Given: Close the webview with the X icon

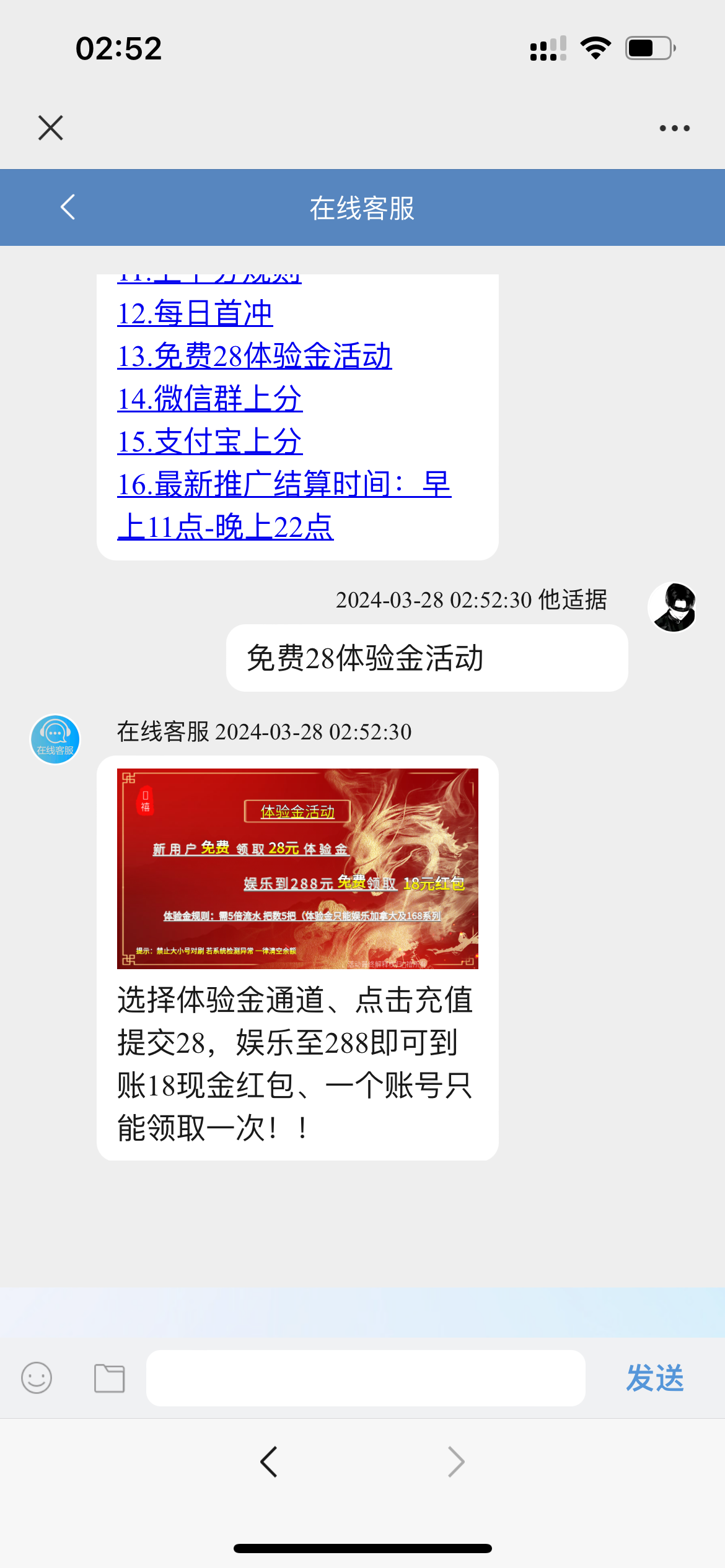Looking at the screenshot, I should (50, 128).
